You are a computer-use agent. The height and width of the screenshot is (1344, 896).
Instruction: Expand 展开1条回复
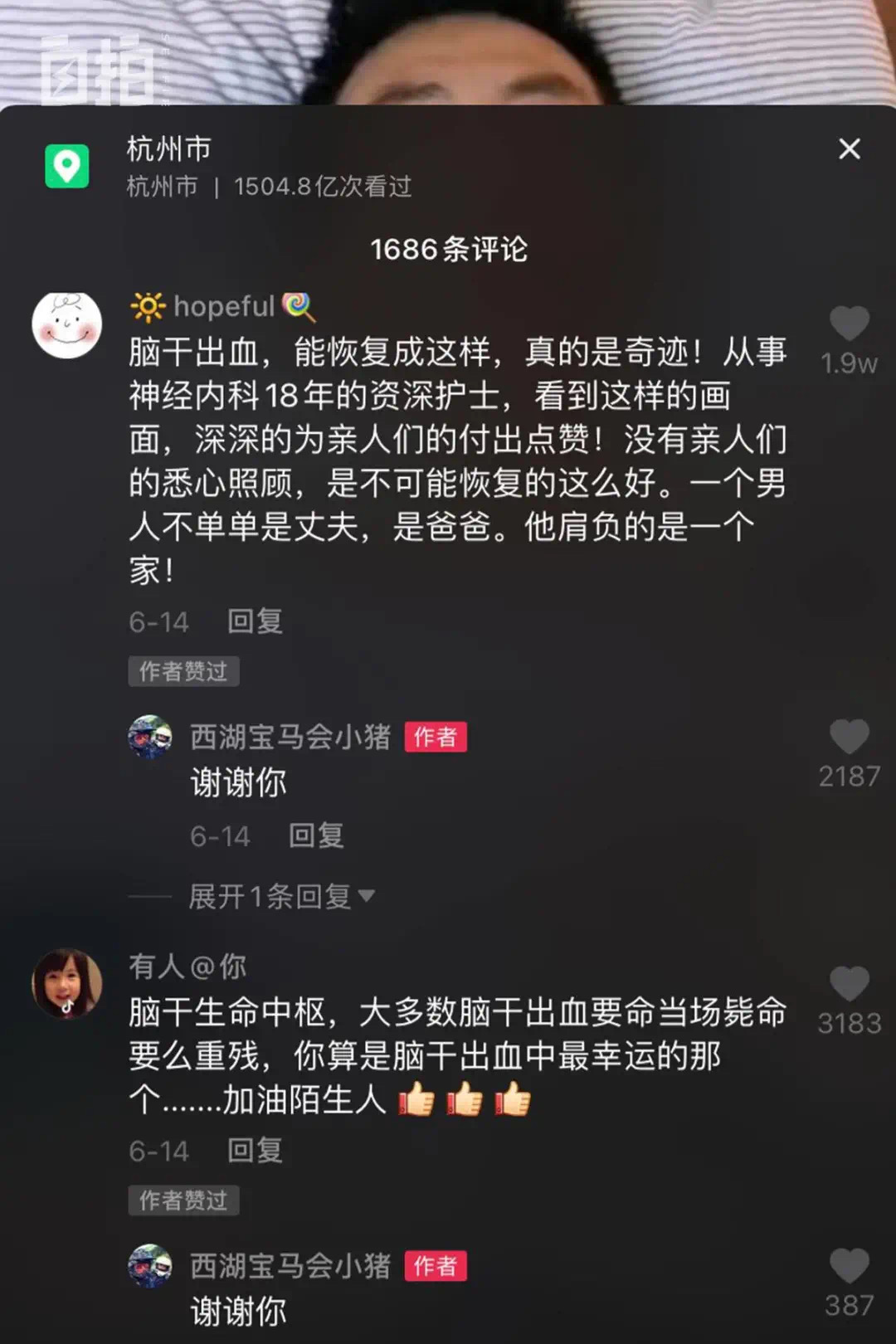[280, 896]
